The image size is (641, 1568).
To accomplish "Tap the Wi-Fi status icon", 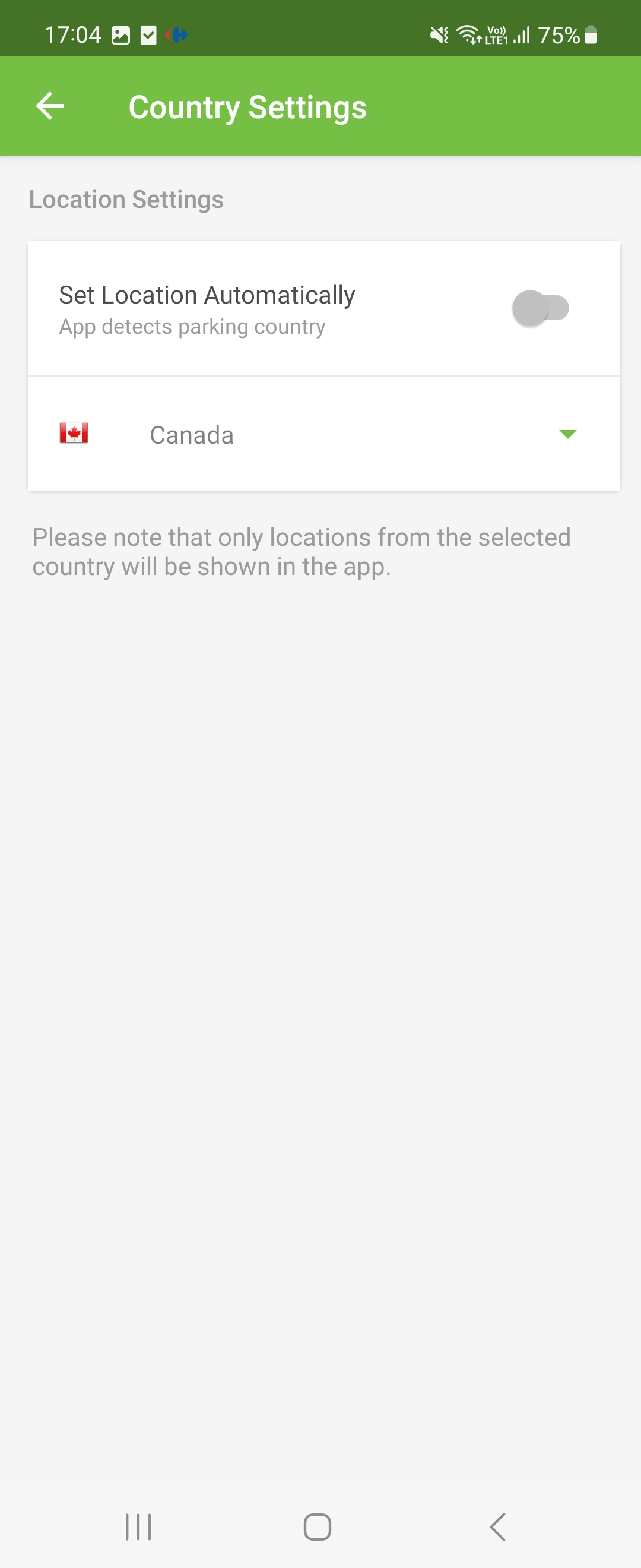I will point(468,34).
